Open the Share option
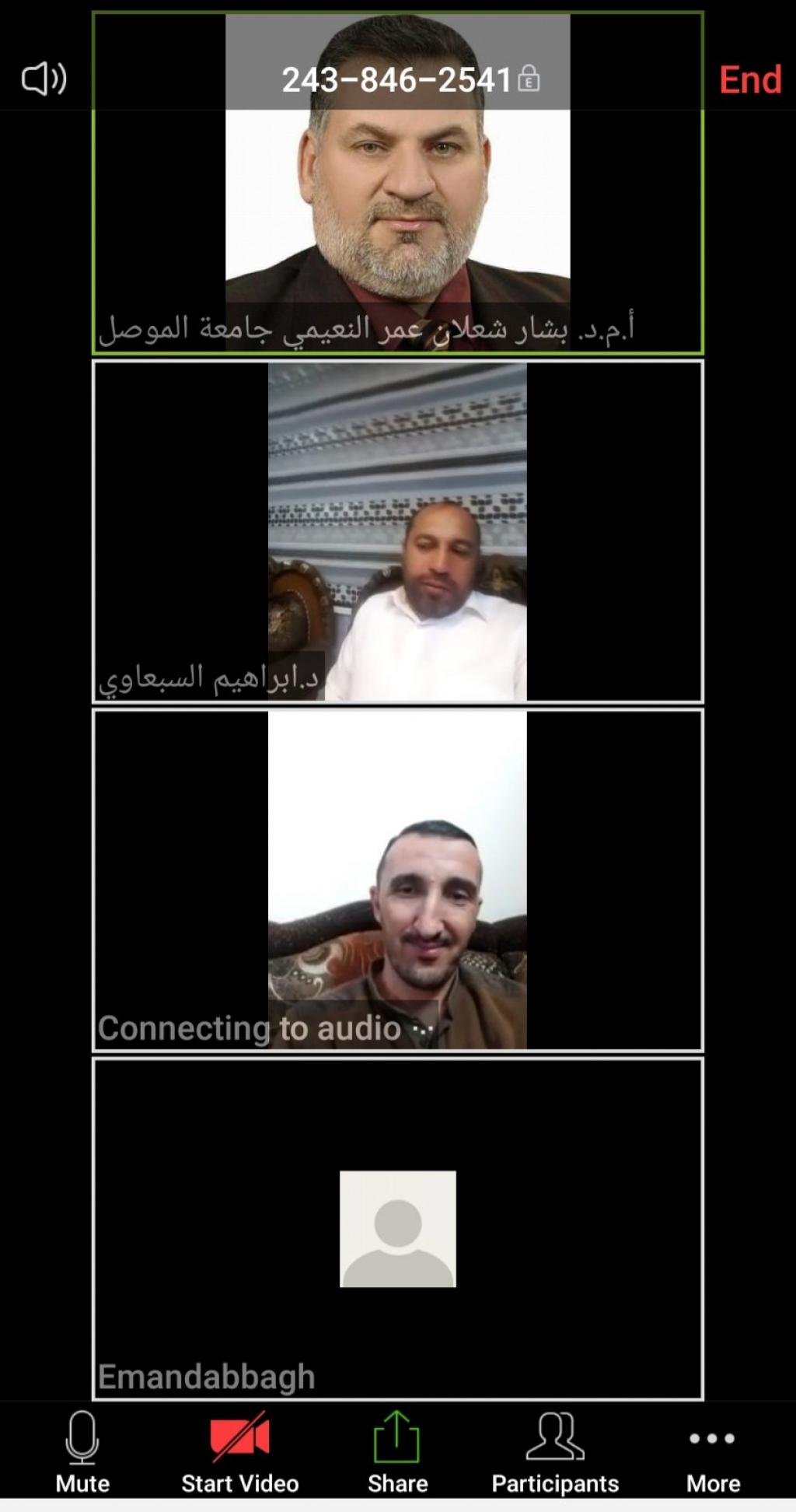The width and height of the screenshot is (796, 1512). point(397,1451)
